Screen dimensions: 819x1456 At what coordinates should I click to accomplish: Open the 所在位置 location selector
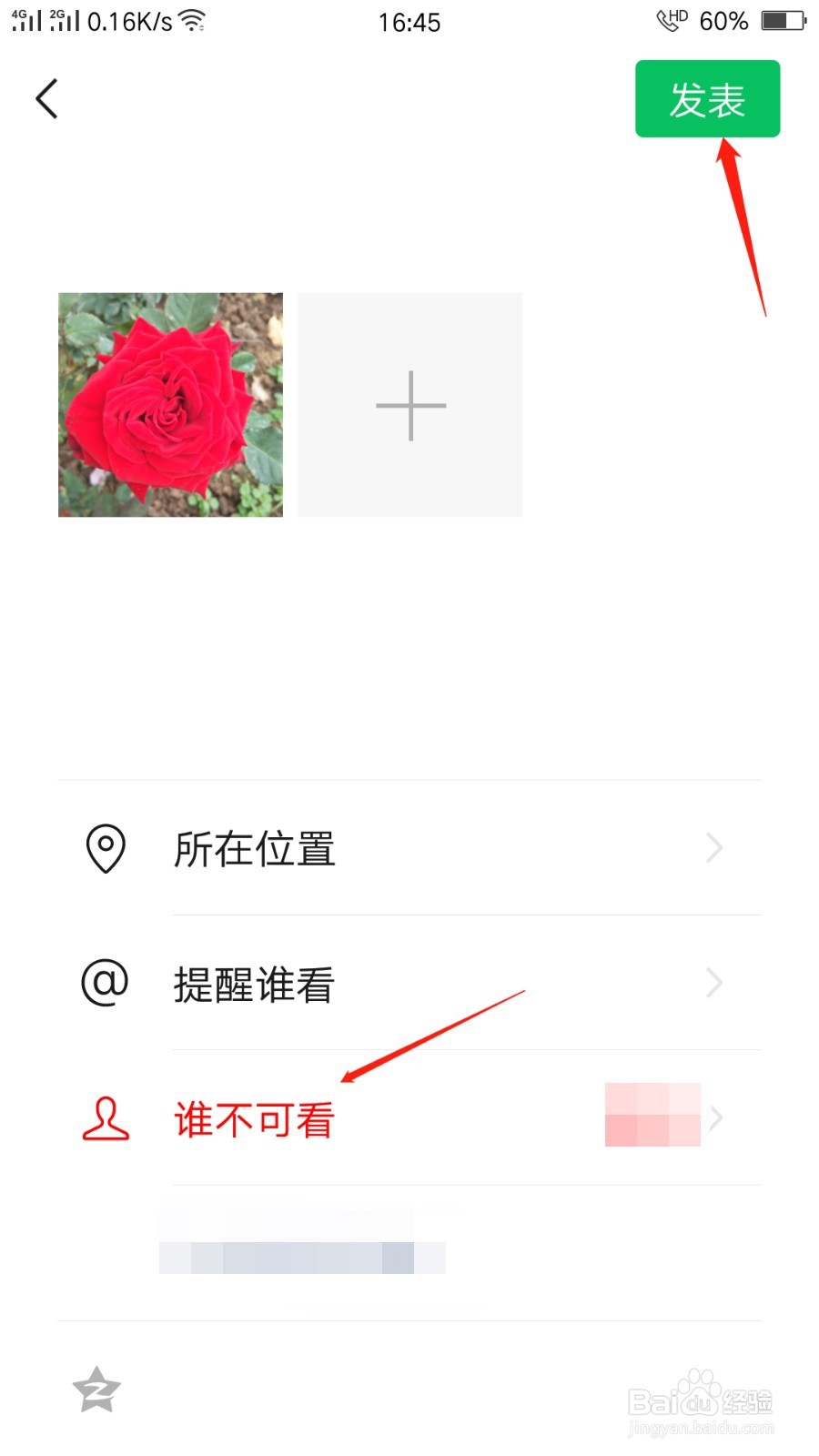(x=256, y=847)
